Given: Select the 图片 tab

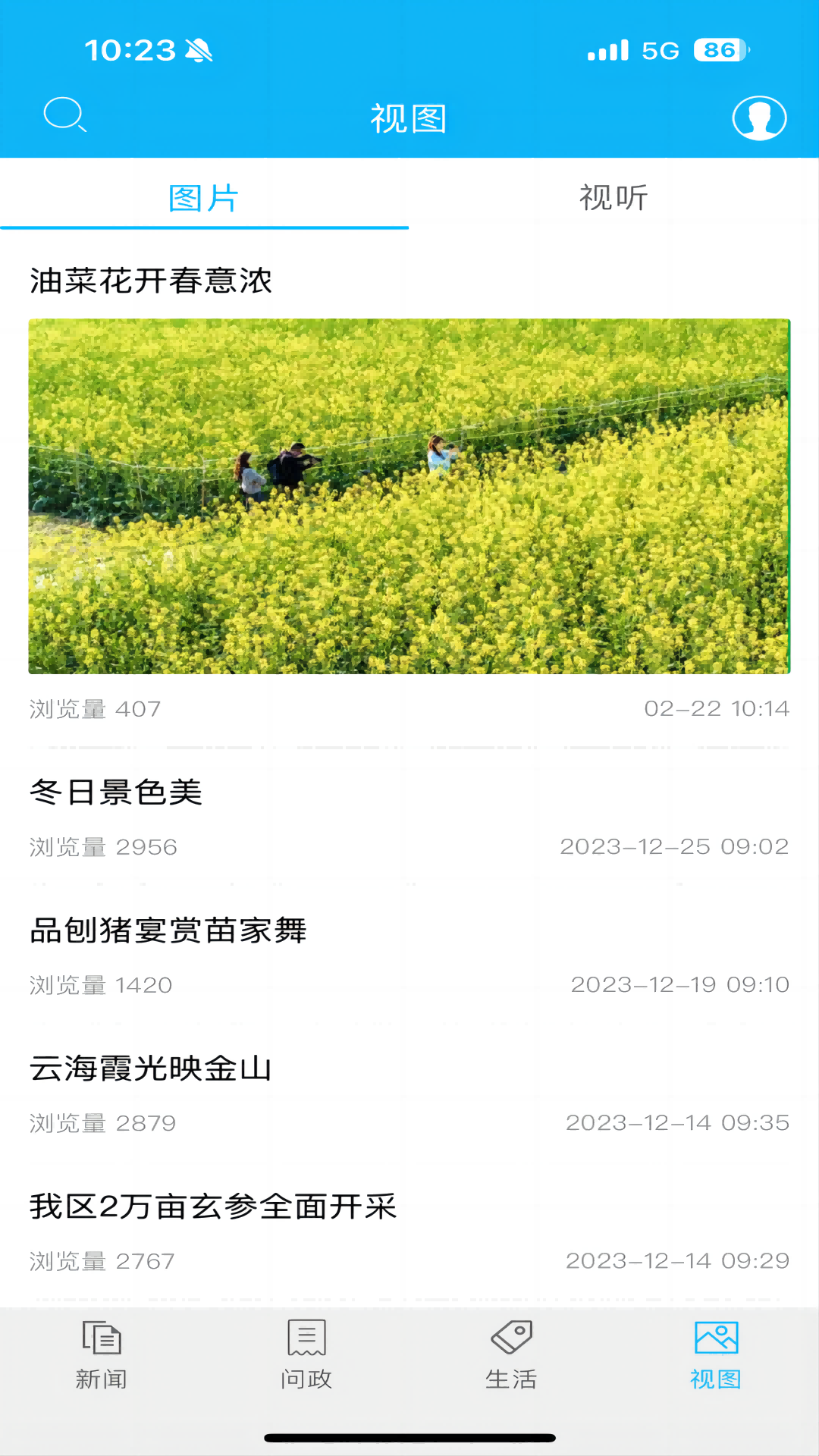Looking at the screenshot, I should (204, 198).
